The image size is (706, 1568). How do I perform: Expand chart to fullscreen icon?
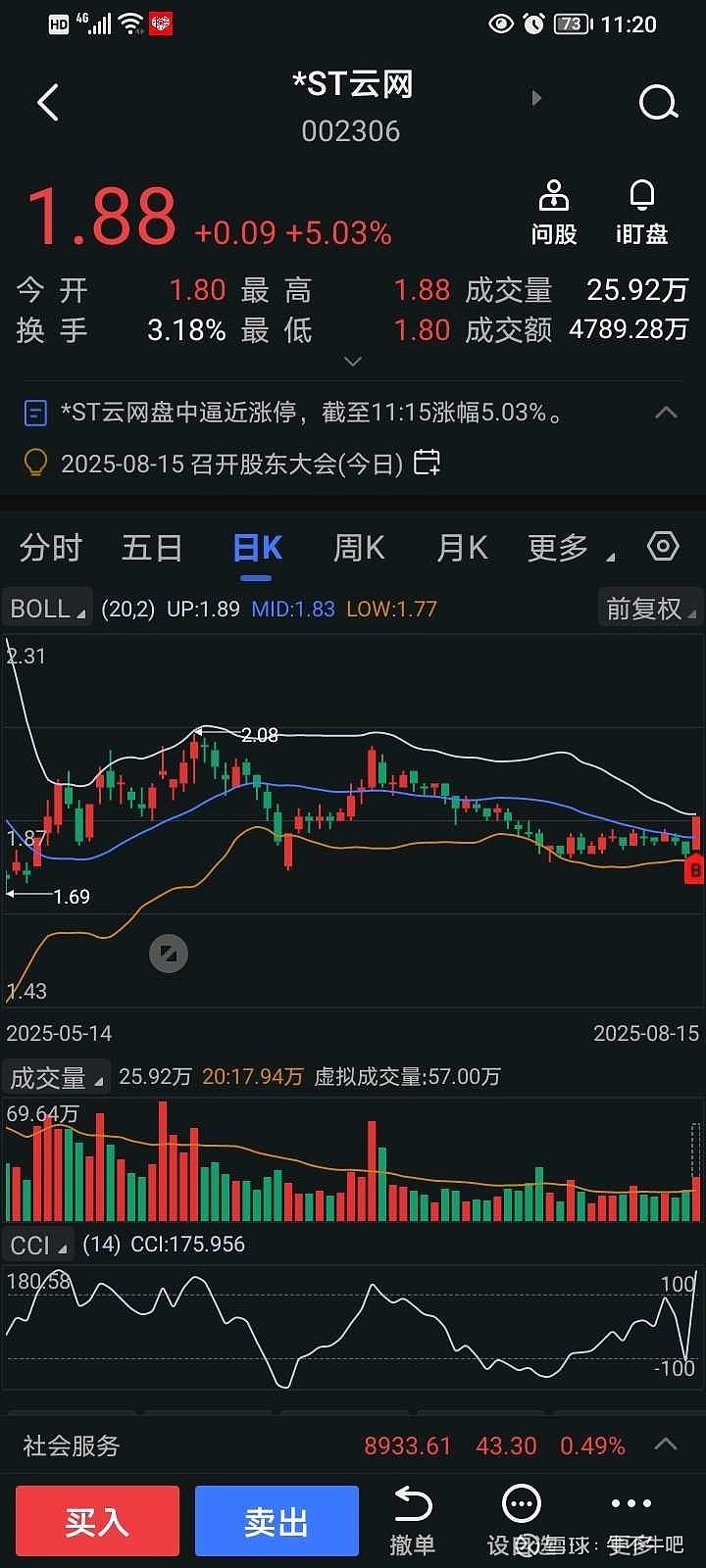(169, 954)
